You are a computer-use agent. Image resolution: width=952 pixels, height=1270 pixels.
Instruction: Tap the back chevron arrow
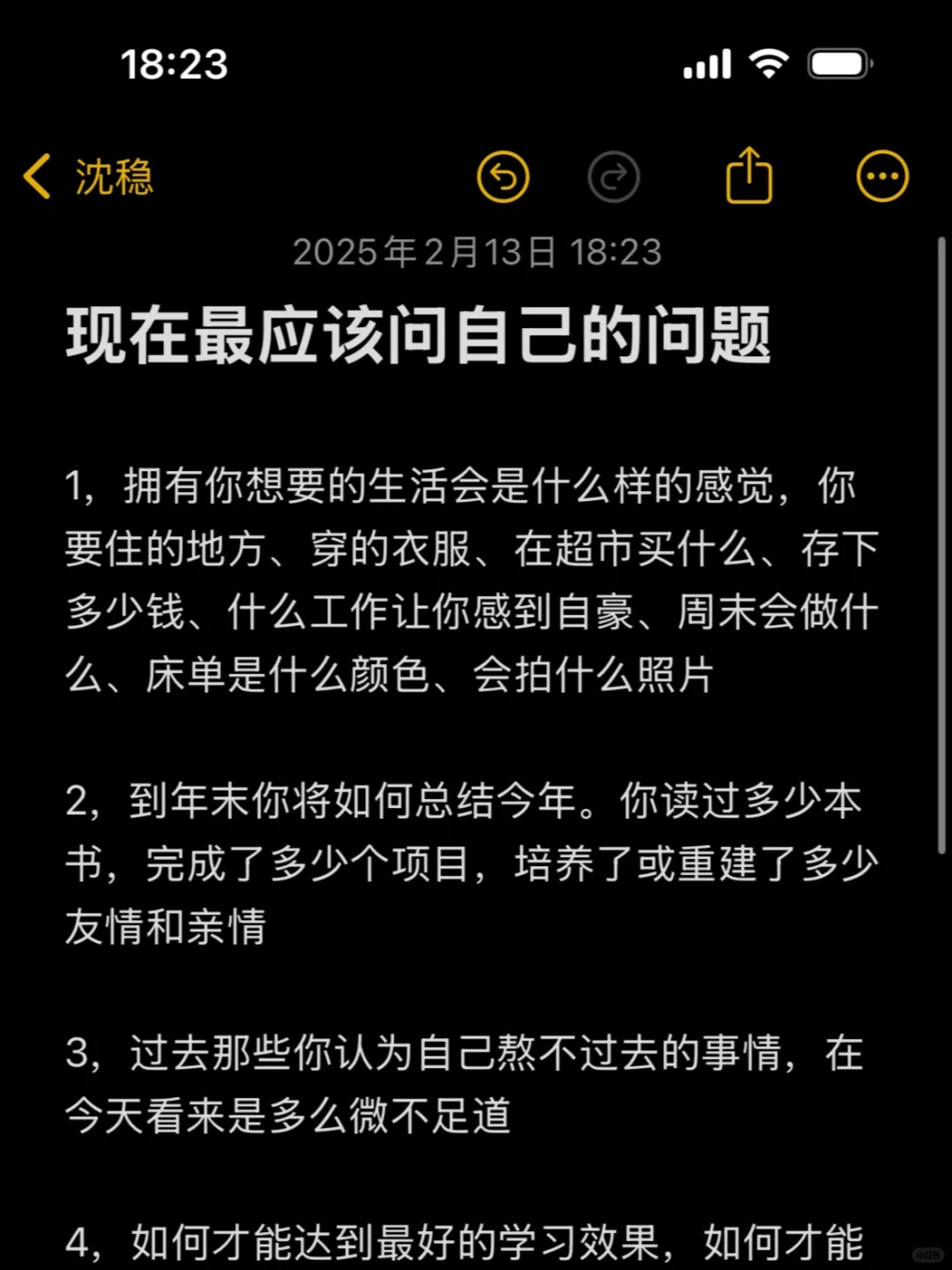tap(37, 177)
